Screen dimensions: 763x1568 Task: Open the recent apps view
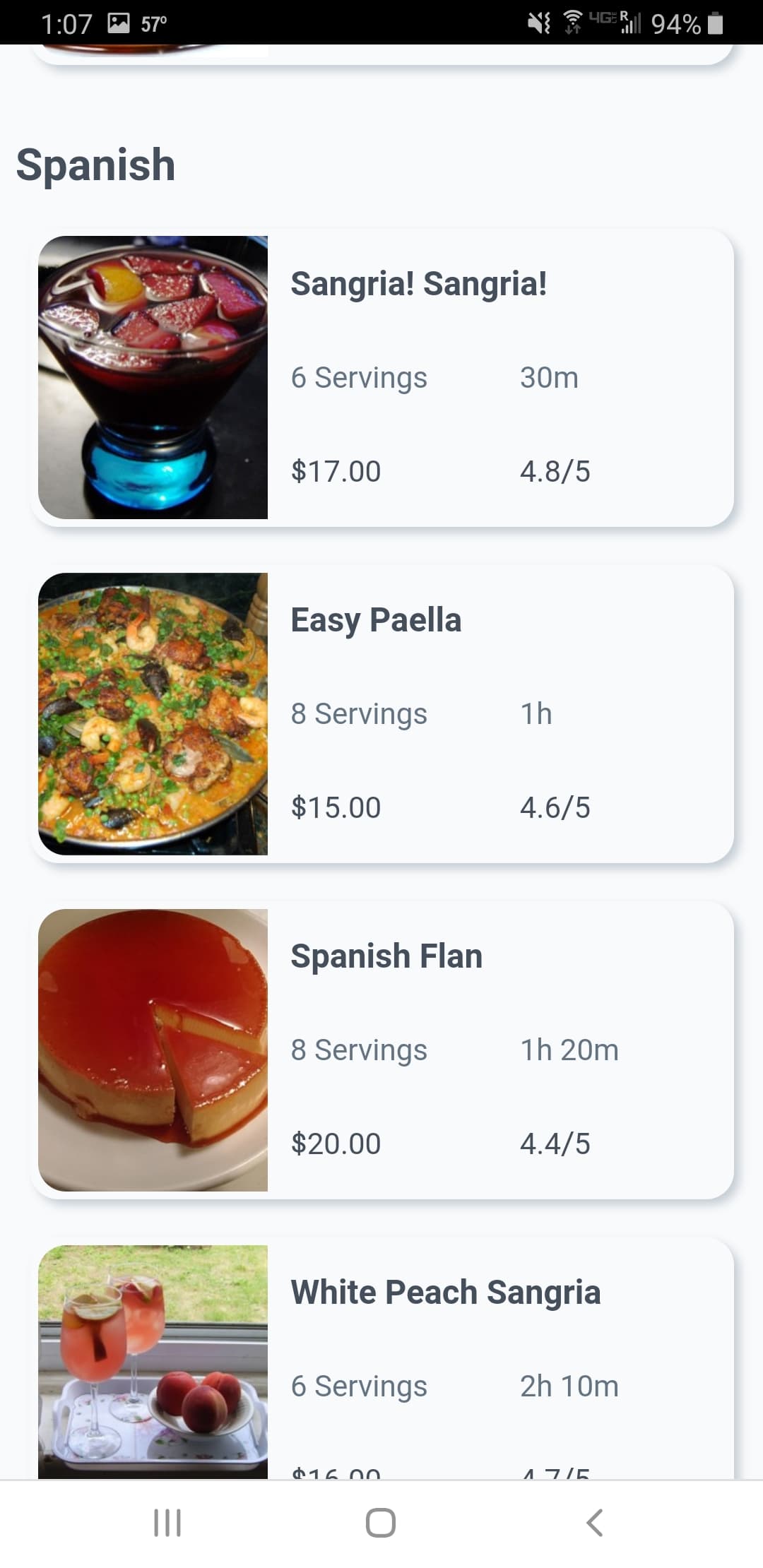click(167, 1523)
